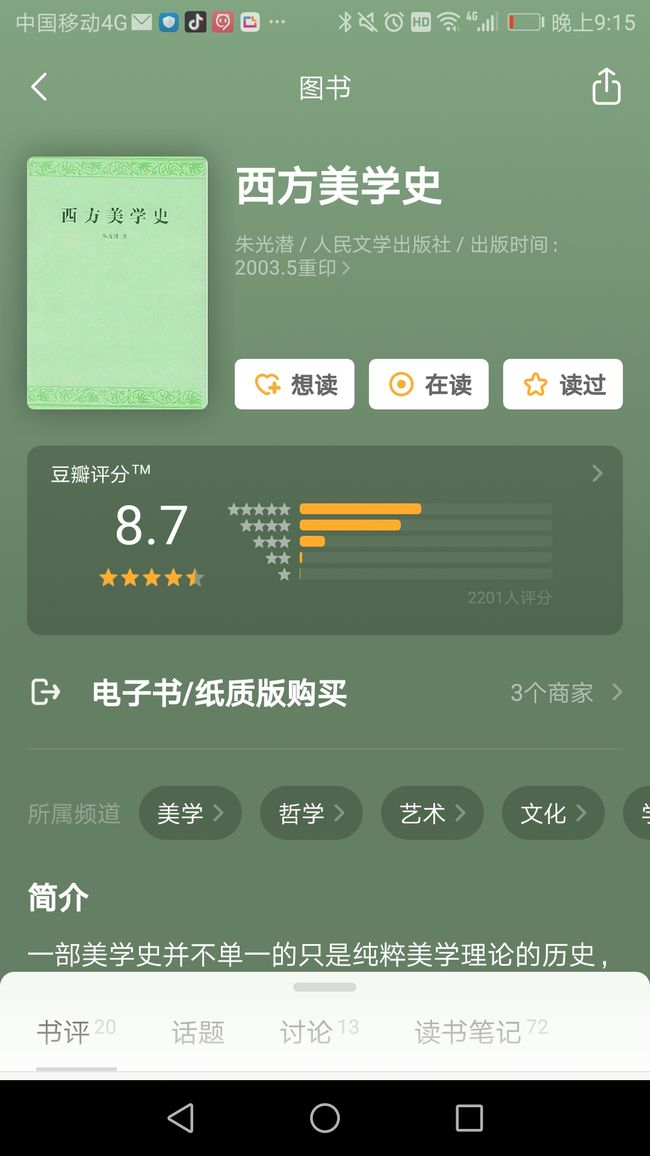Image resolution: width=650 pixels, height=1156 pixels.
Task: Select the 哲学 channel chip
Action: (311, 812)
